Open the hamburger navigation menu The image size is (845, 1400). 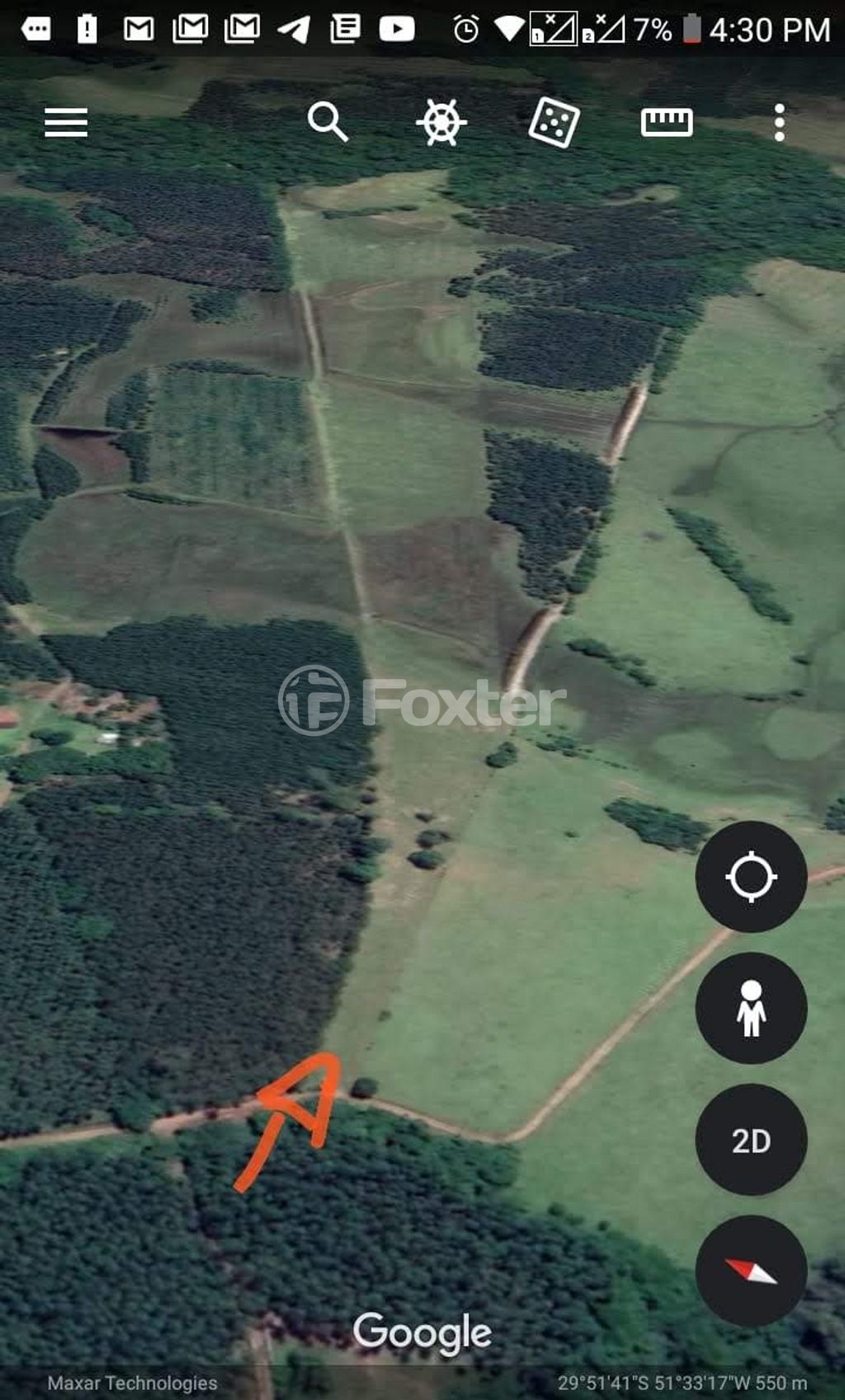coord(66,123)
